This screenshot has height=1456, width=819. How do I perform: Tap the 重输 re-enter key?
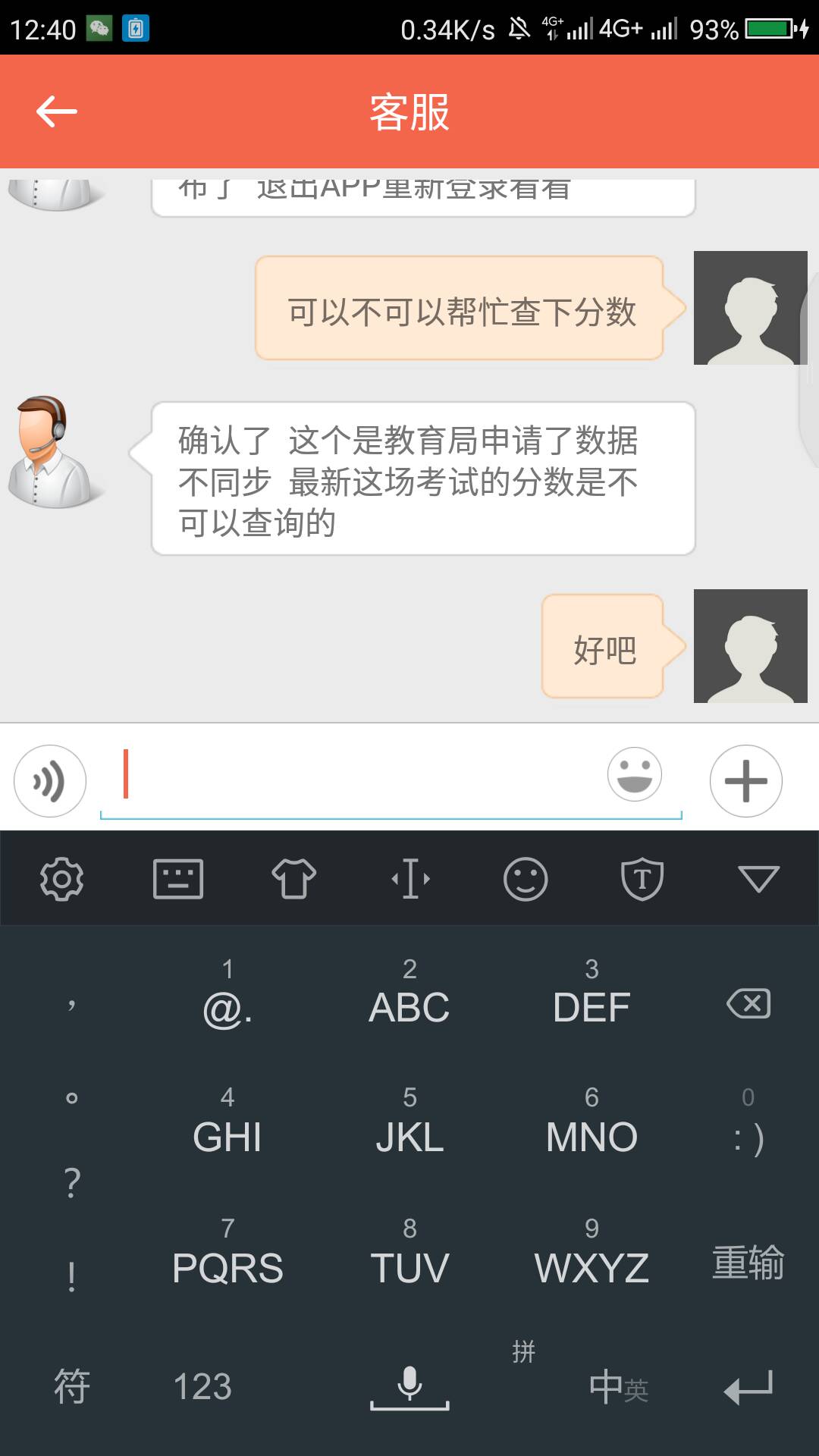click(x=748, y=1263)
